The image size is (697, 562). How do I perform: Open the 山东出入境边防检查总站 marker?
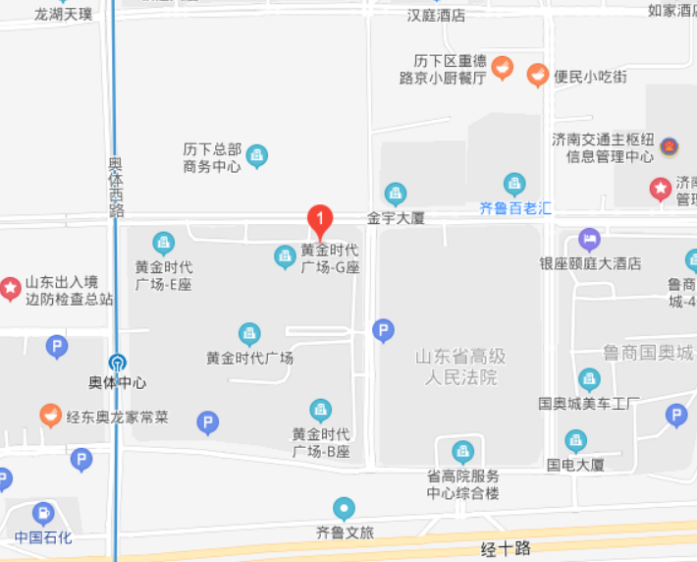[x=11, y=290]
